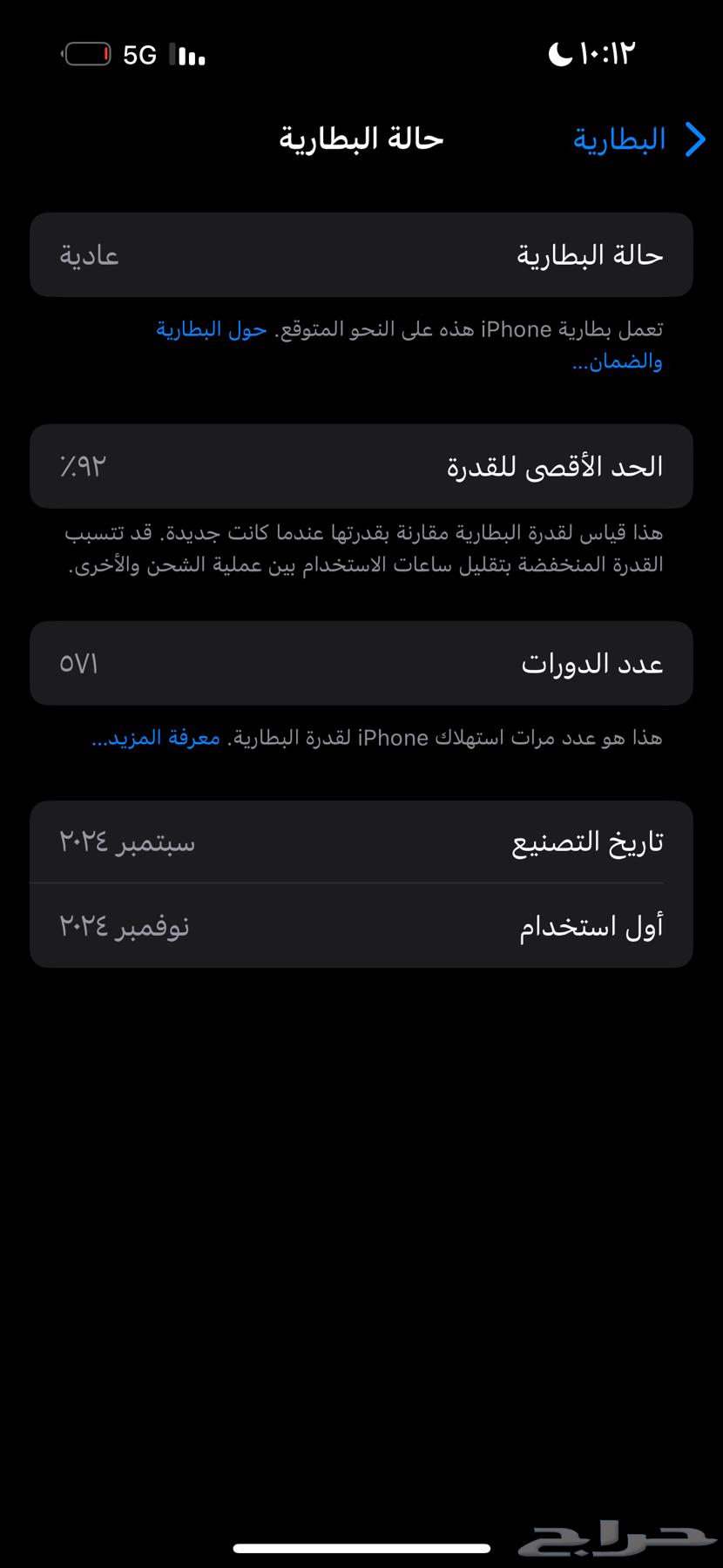Tap the سبتمبر ٢٠٢٤ manufacture date value
The height and width of the screenshot is (1568, 723).
[125, 841]
